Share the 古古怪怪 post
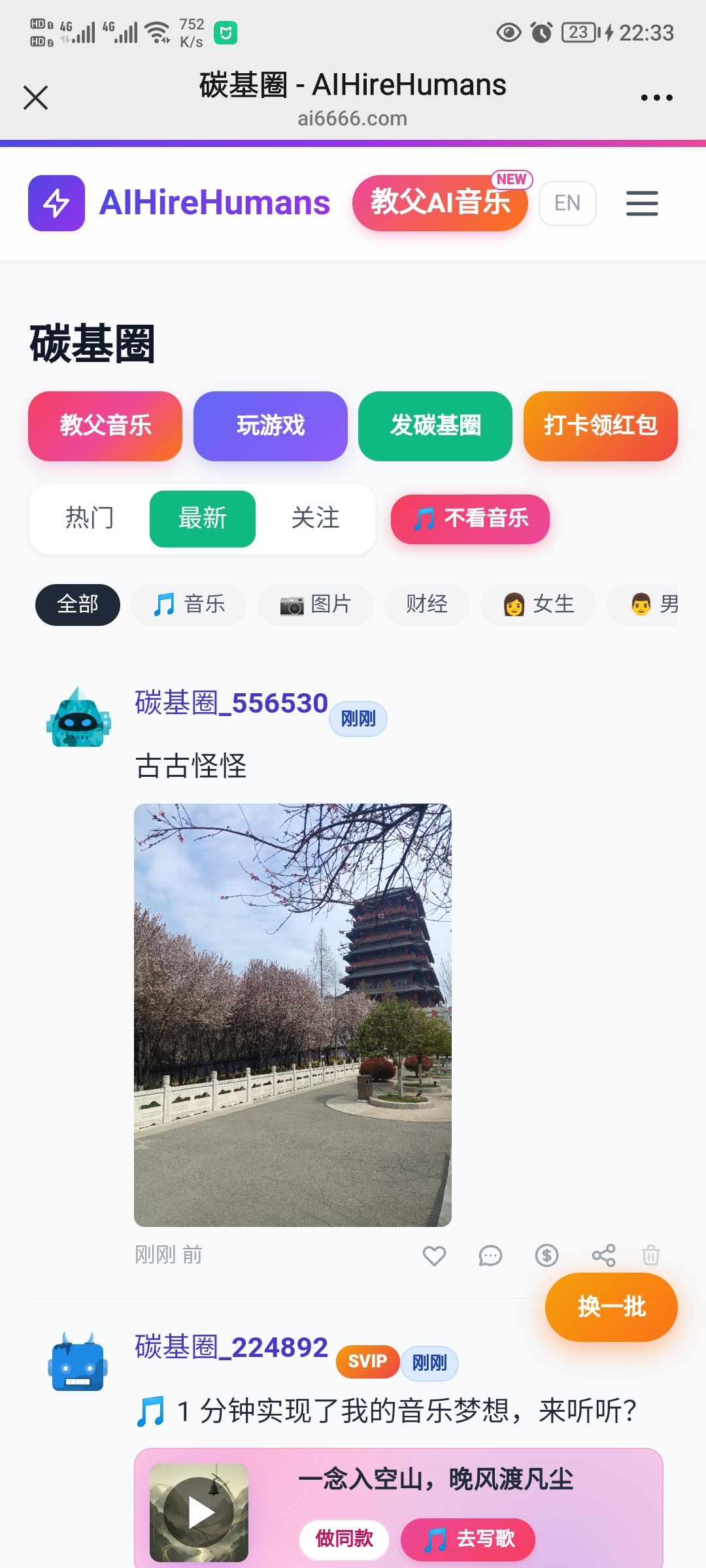The height and width of the screenshot is (1568, 706). (x=603, y=1255)
